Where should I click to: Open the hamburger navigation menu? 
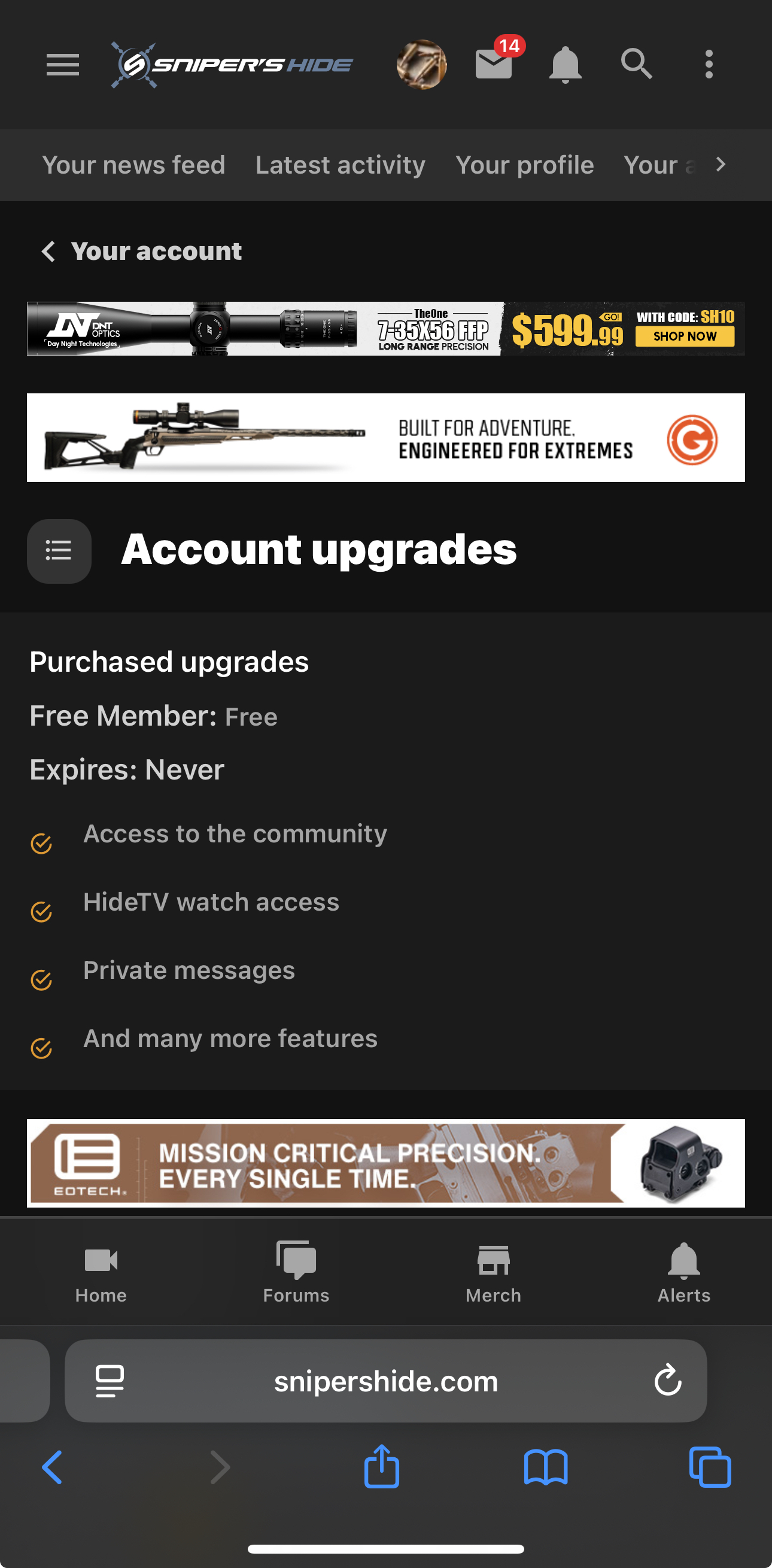coord(63,65)
